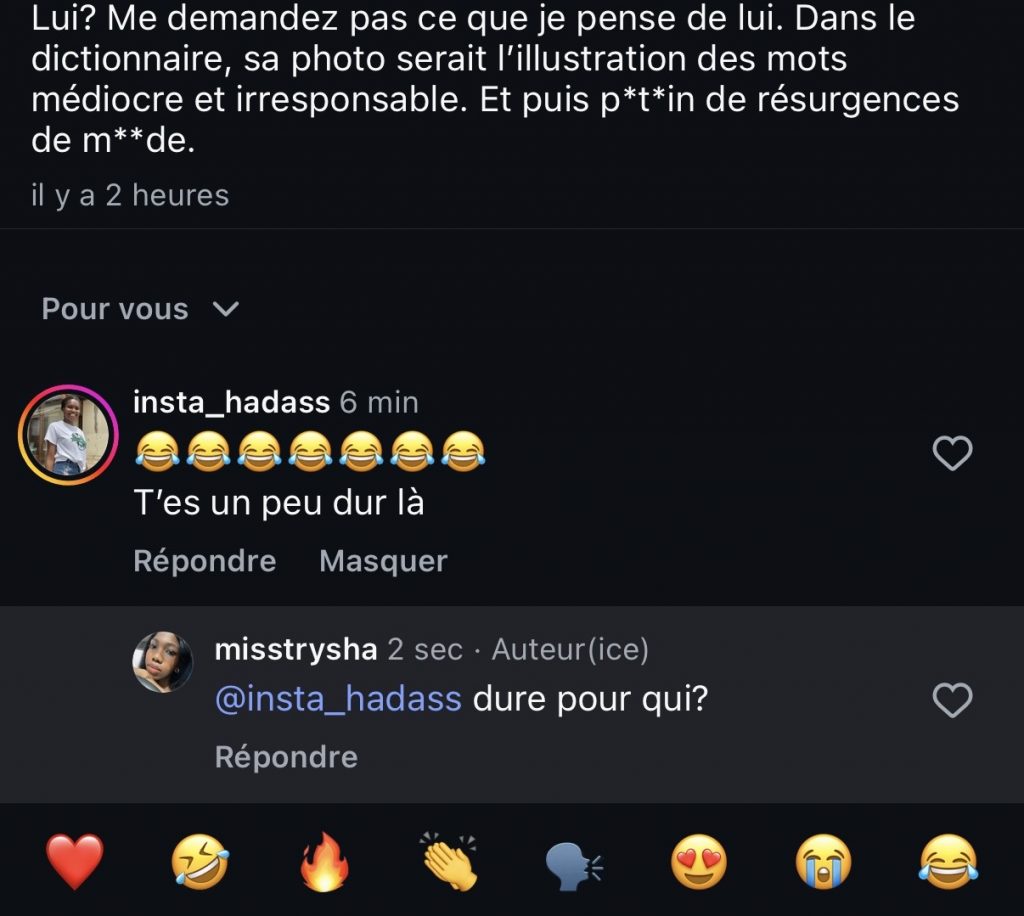This screenshot has height=916, width=1024.
Task: Open insta_hadass profile picture story
Action: 69,435
